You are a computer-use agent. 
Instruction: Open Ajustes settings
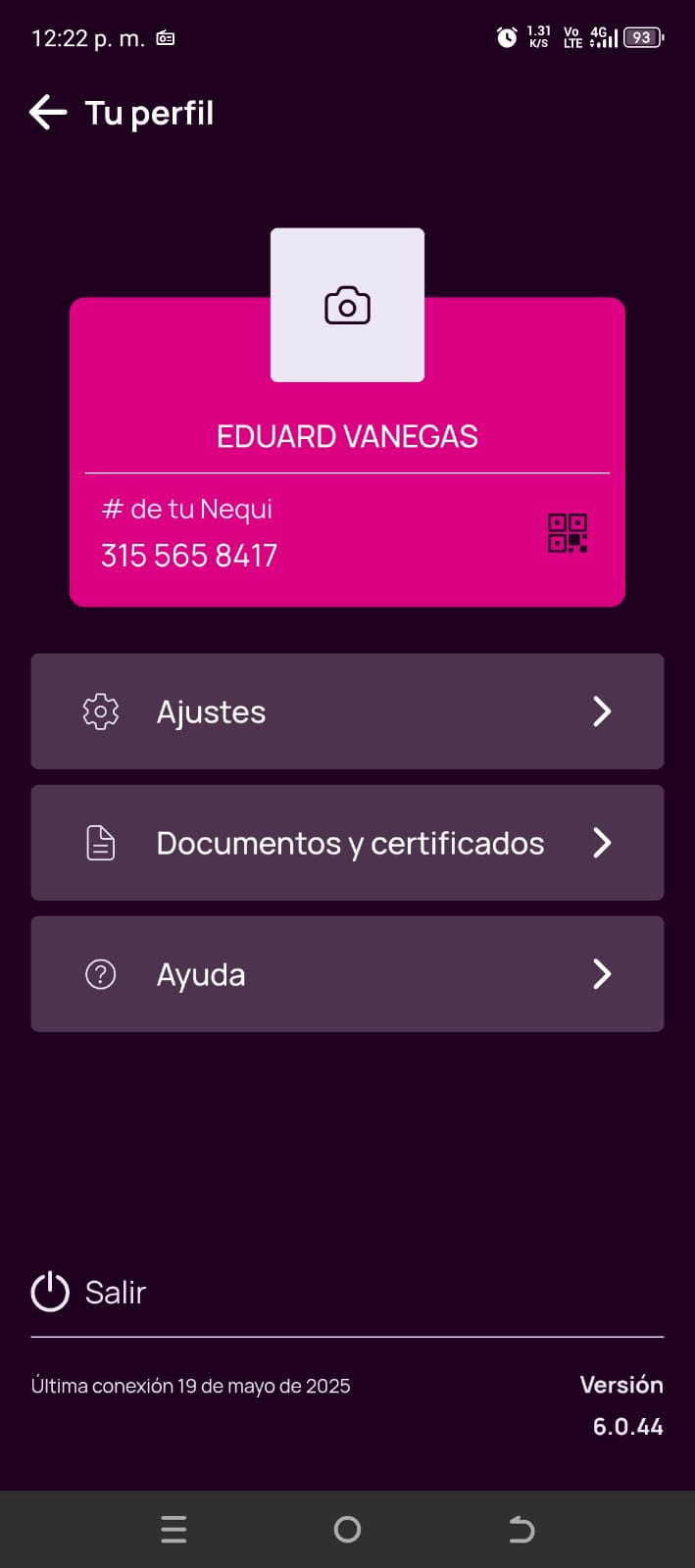point(347,711)
